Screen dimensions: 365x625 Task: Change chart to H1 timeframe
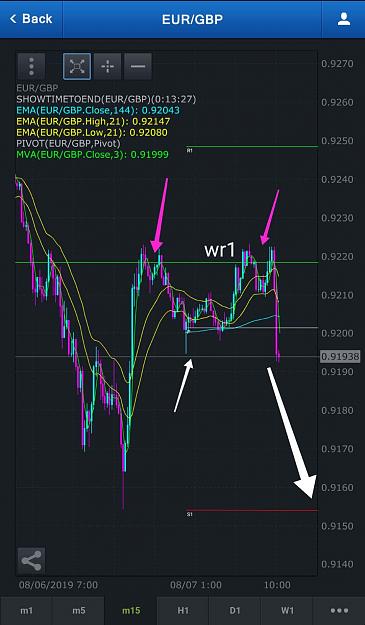[183, 611]
